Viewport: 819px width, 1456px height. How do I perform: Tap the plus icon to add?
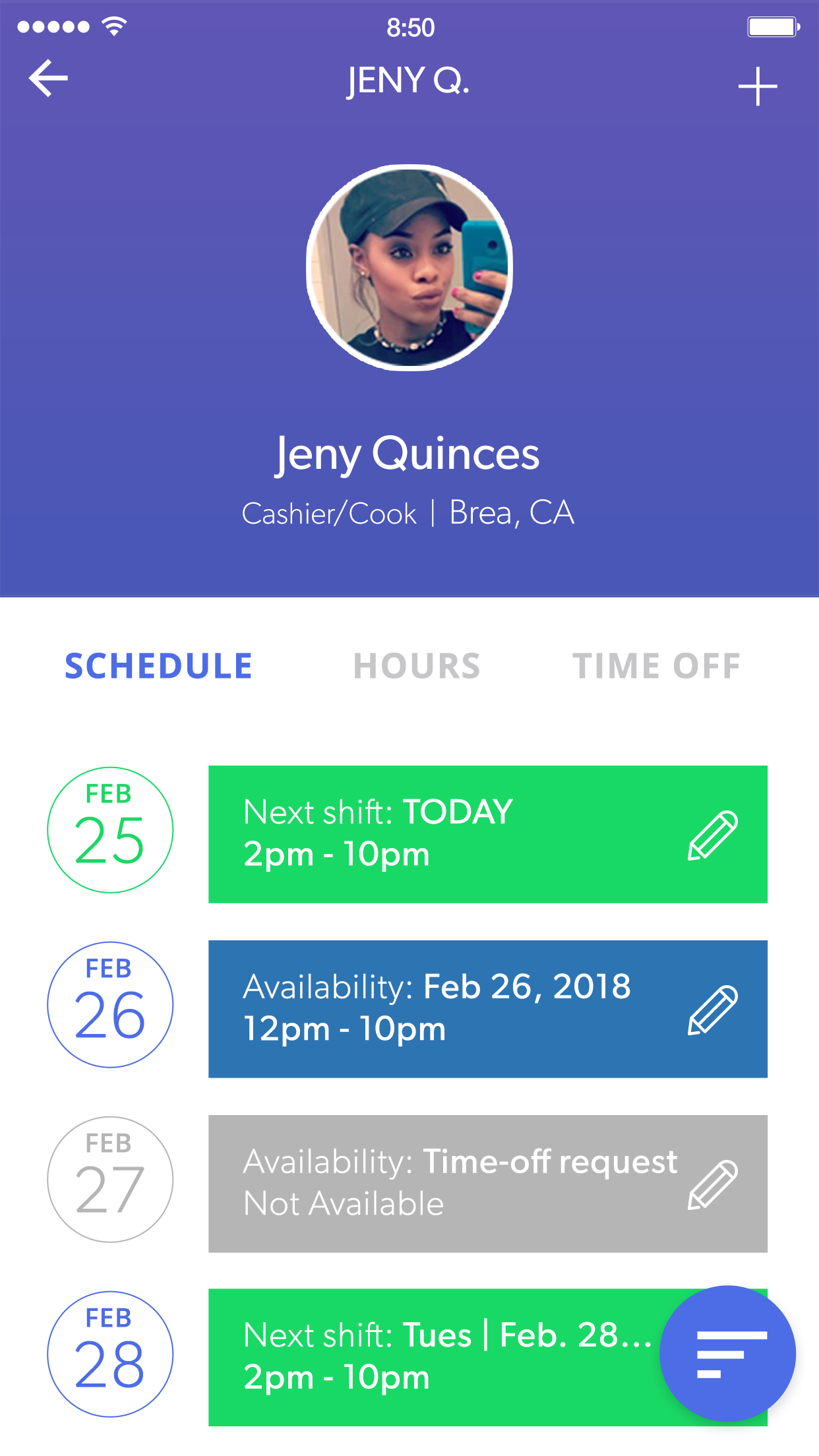point(757,86)
